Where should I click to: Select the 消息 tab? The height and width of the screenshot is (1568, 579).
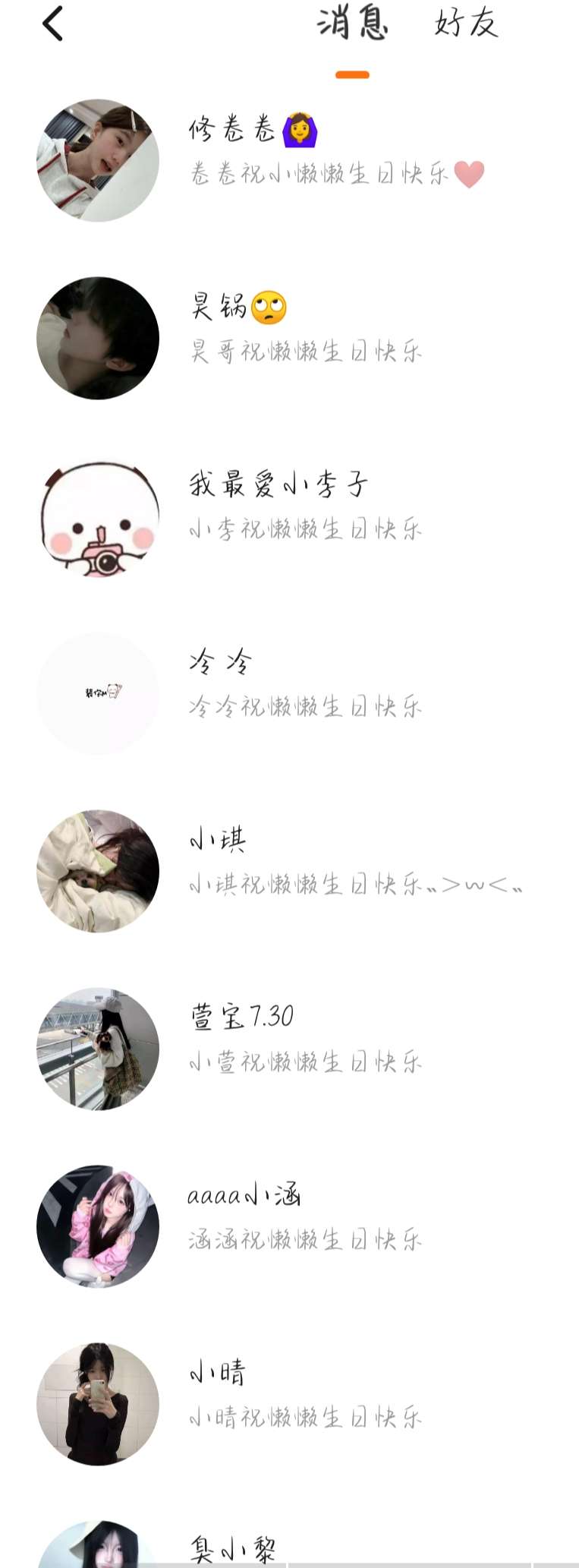tap(353, 23)
